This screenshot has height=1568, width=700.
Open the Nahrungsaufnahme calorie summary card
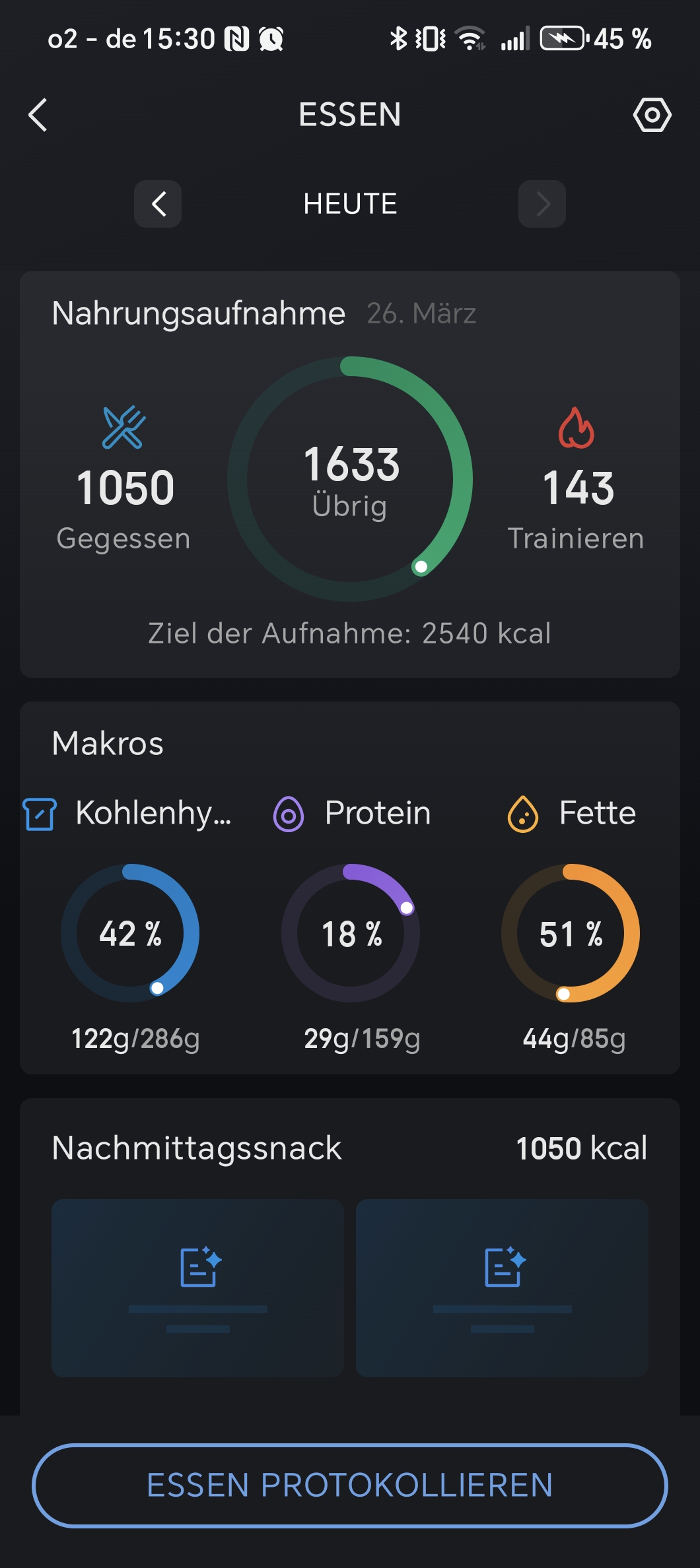click(x=350, y=474)
